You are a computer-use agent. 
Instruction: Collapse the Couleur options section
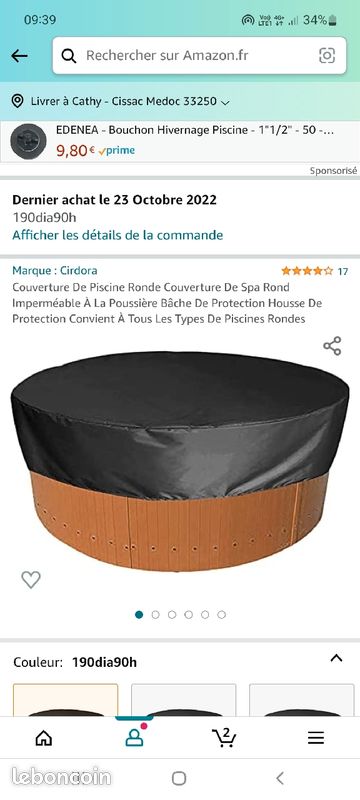[x=336, y=658]
